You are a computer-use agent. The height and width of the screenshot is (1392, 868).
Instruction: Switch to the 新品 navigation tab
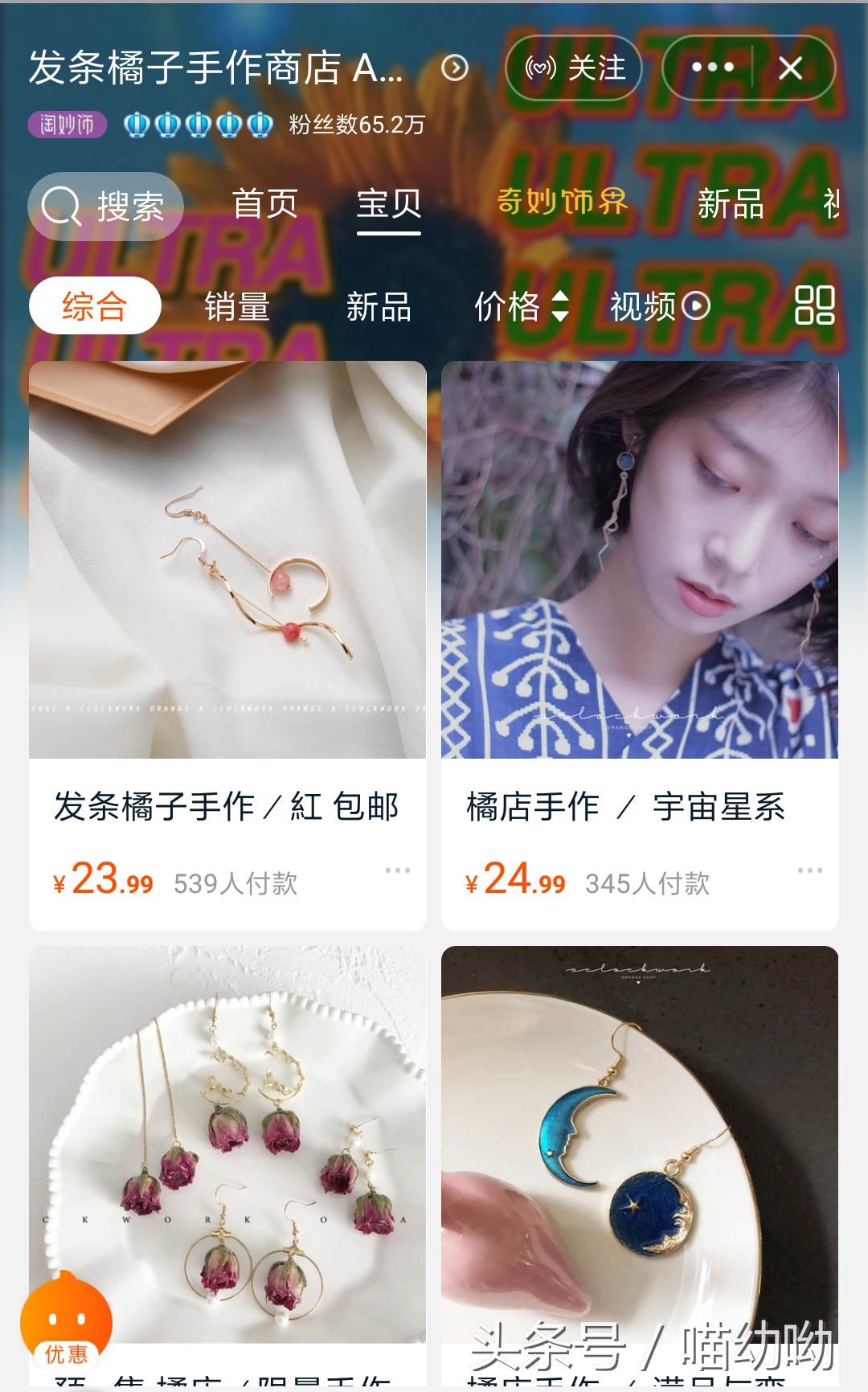(731, 205)
